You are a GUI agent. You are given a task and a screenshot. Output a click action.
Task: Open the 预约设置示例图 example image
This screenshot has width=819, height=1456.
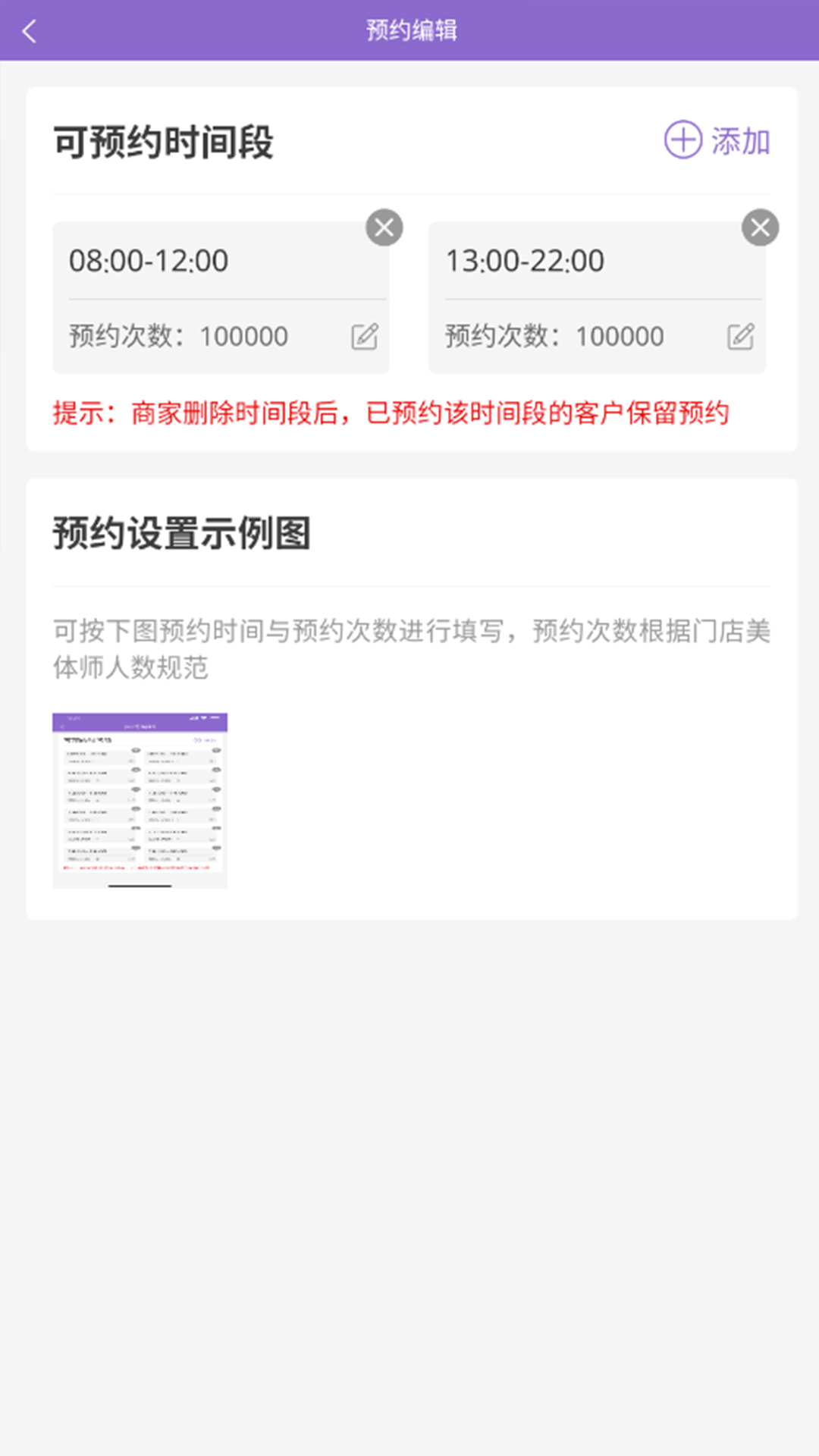140,800
